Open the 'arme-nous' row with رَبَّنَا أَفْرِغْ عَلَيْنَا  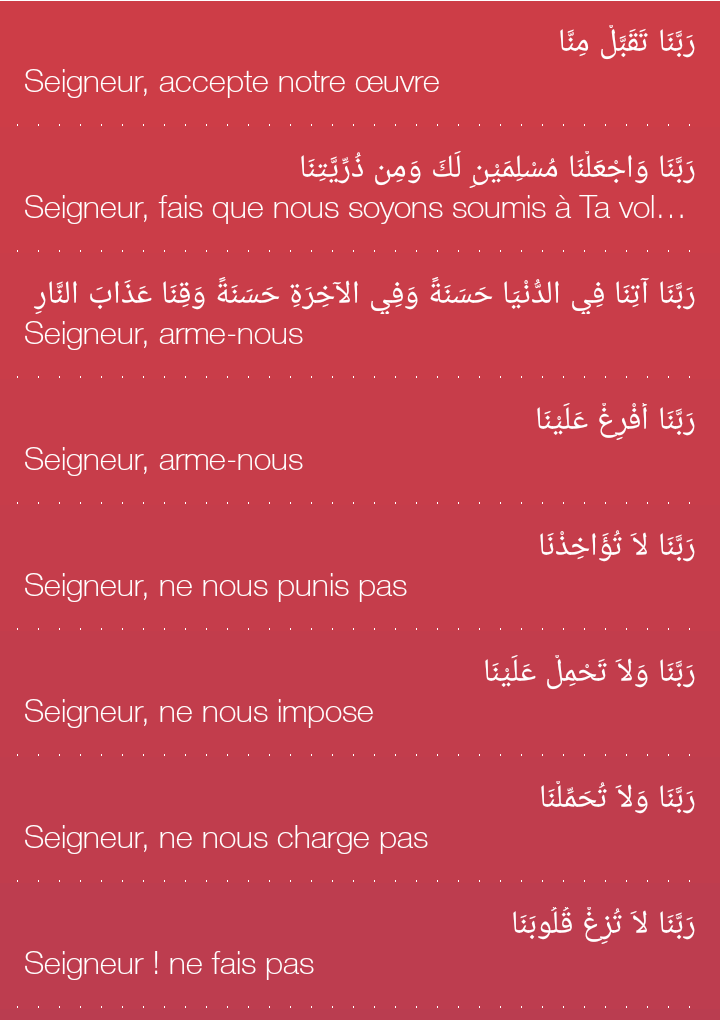[x=360, y=440]
